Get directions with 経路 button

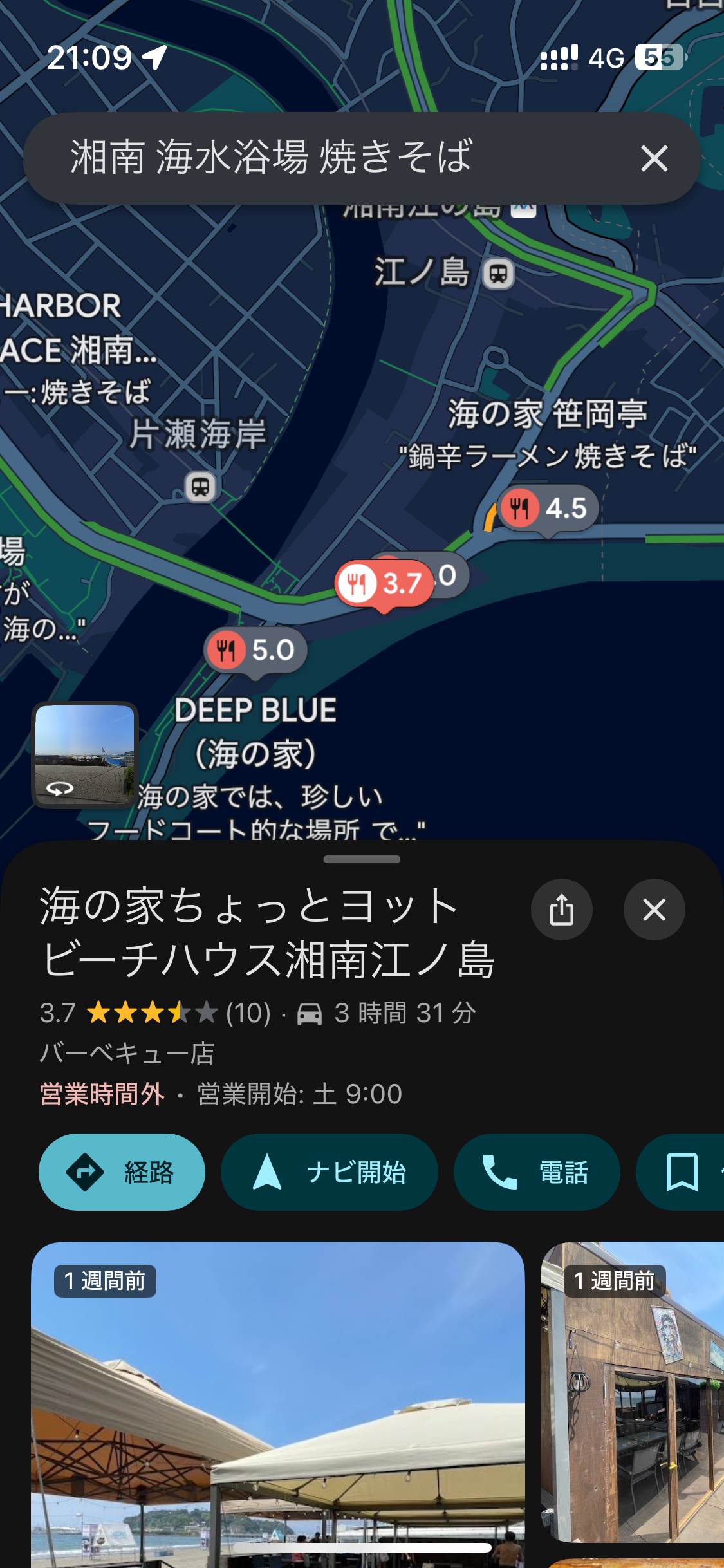point(122,1171)
